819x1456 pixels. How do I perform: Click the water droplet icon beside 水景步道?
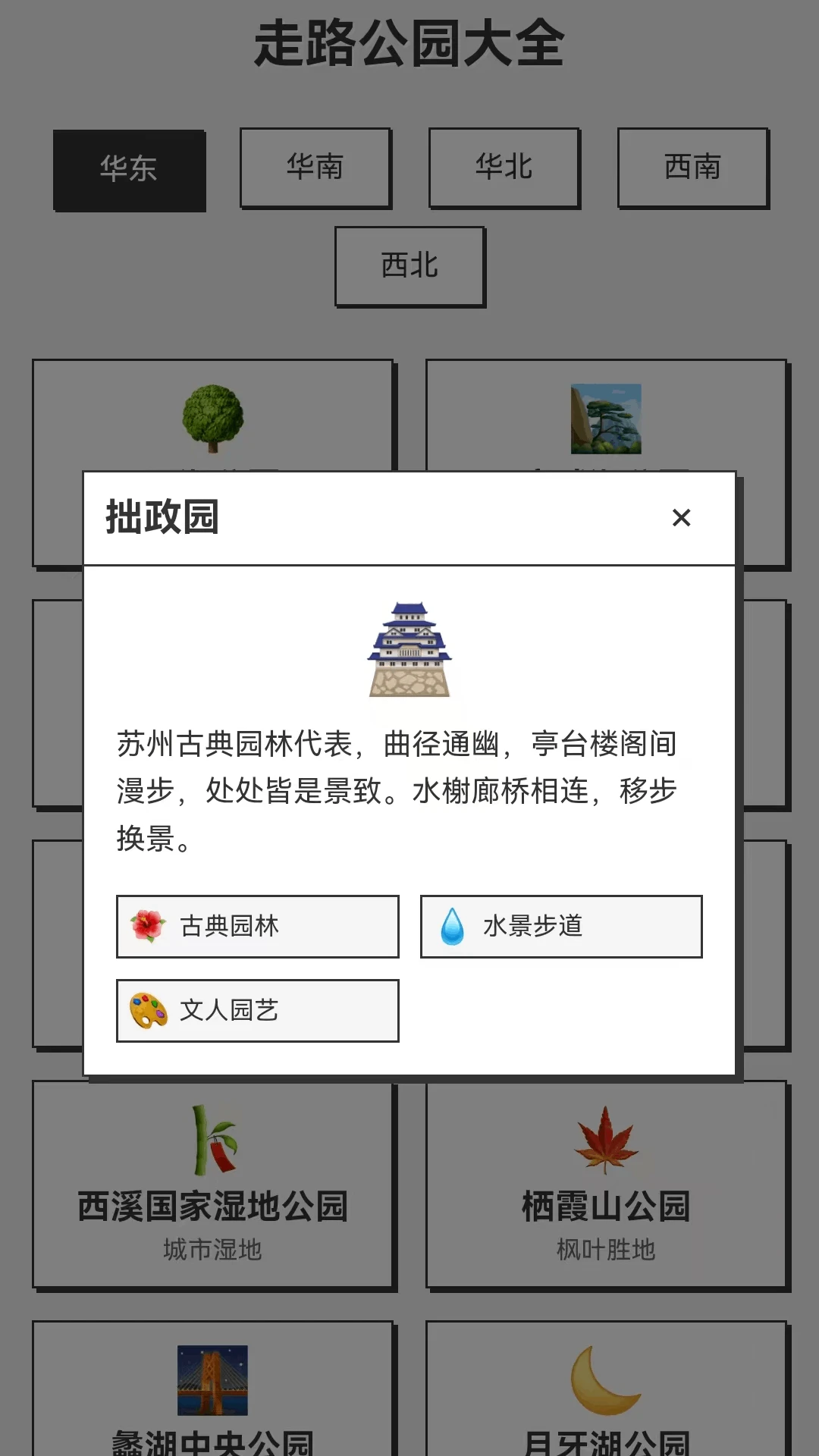450,926
